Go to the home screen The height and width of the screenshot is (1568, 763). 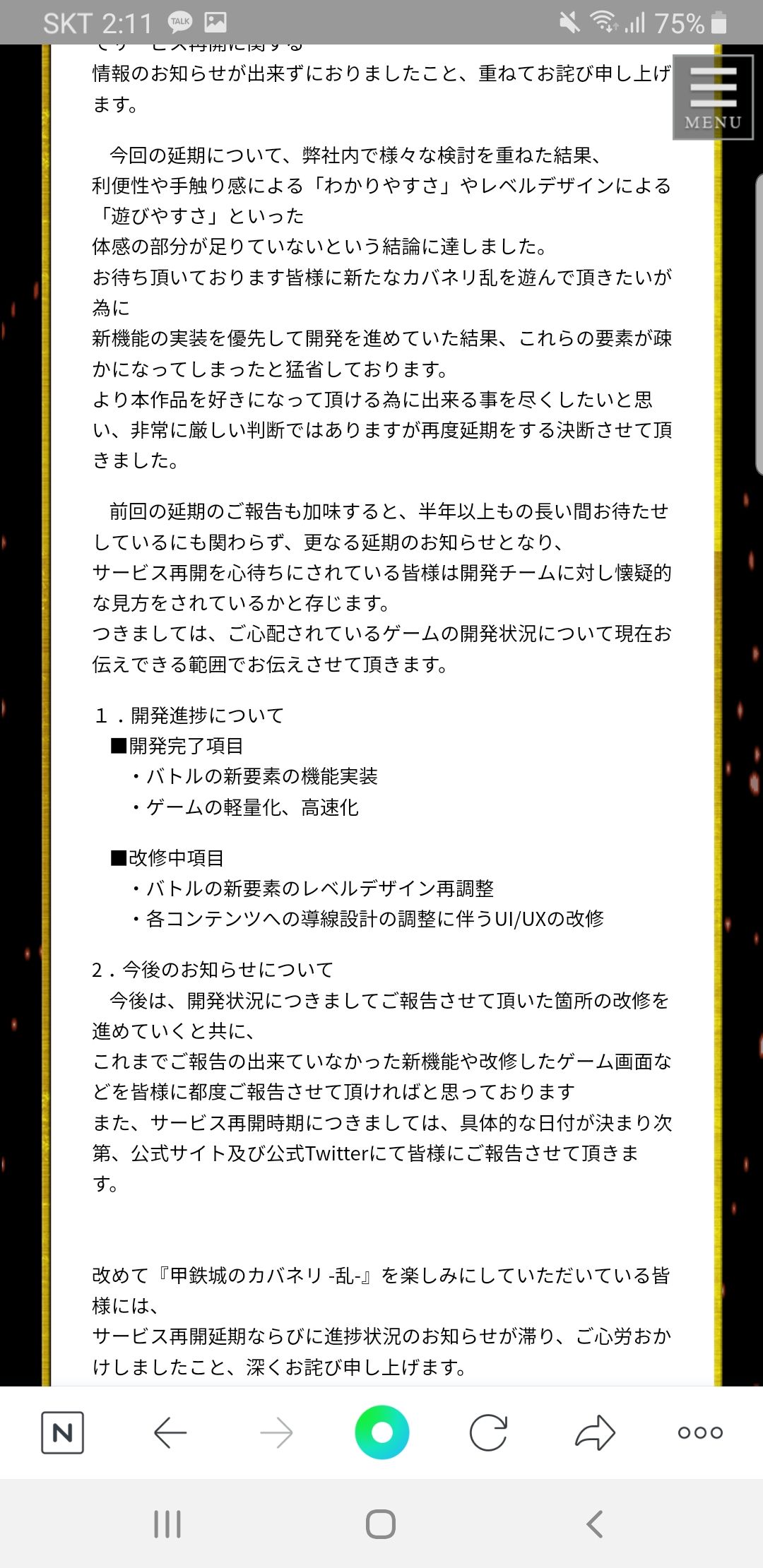point(381,1524)
